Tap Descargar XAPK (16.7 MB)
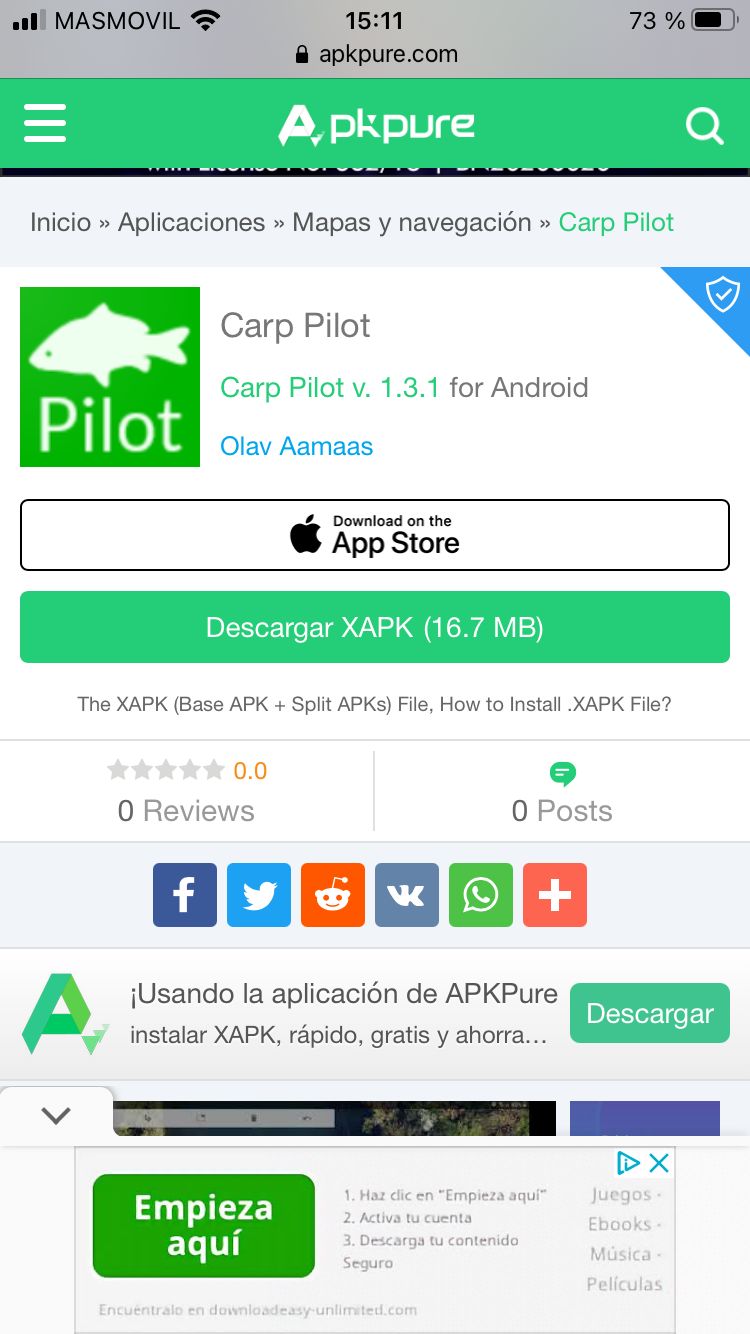This screenshot has width=750, height=1334. pyautogui.click(x=375, y=627)
